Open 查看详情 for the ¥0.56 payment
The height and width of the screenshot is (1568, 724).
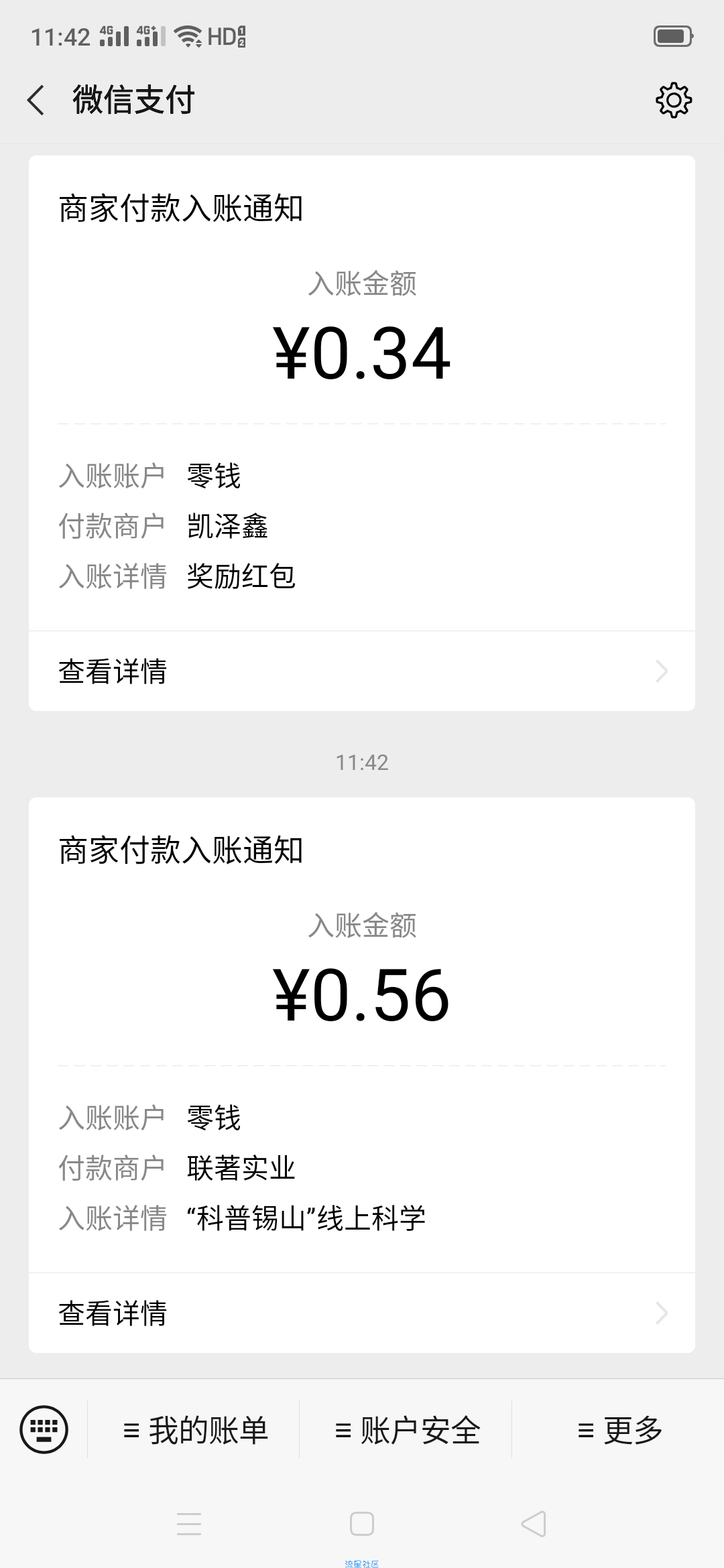click(362, 1313)
